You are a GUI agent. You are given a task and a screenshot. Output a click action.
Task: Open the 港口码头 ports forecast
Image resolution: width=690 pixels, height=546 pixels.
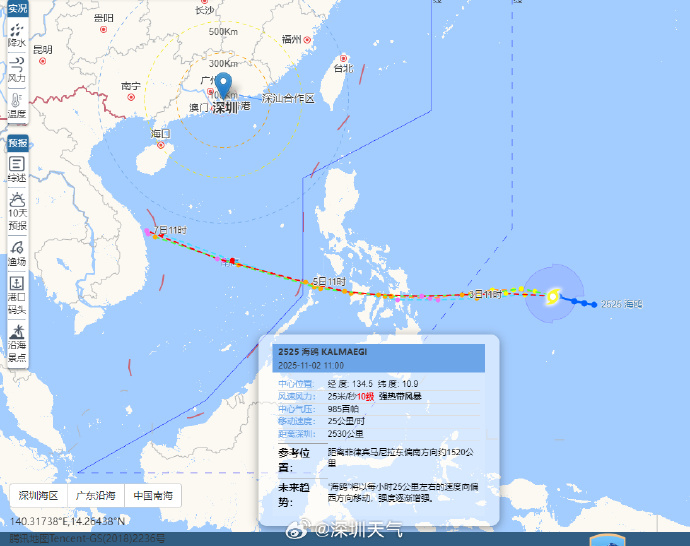pyautogui.click(x=17, y=295)
